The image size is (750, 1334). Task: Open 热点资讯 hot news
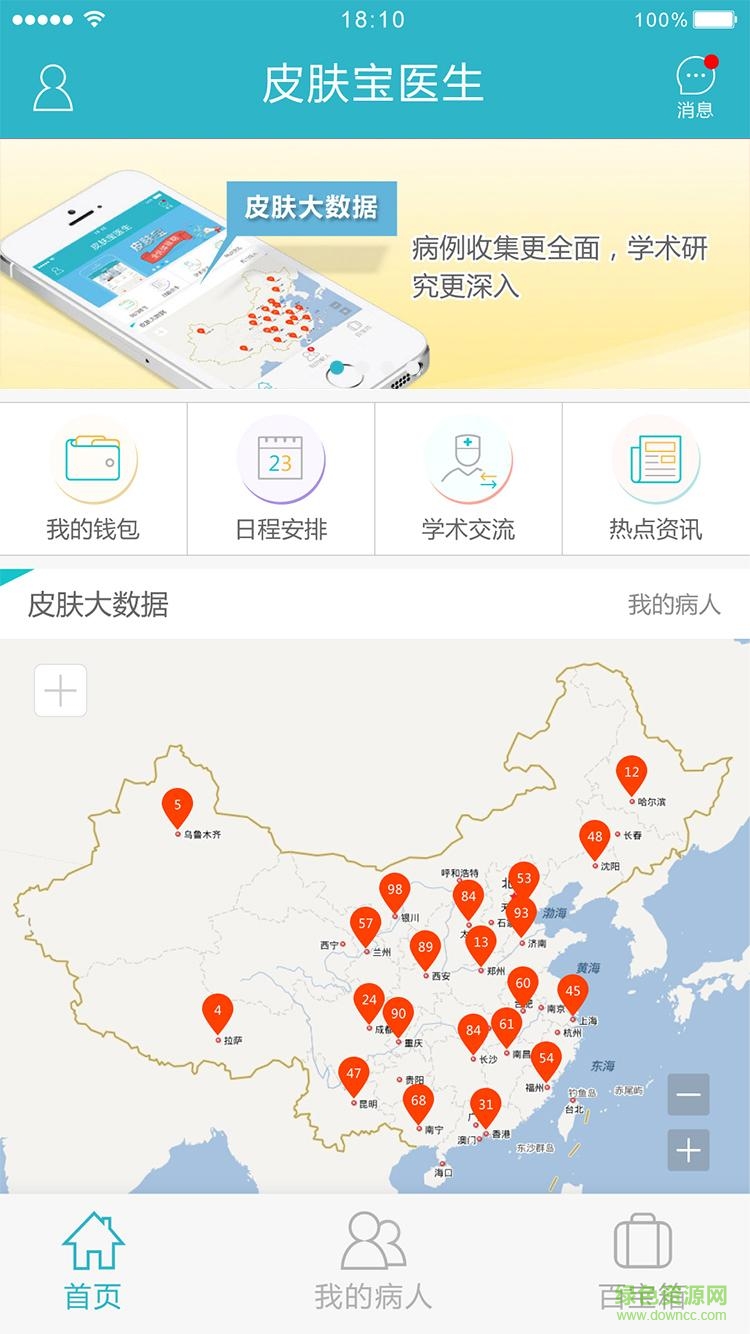click(x=656, y=479)
